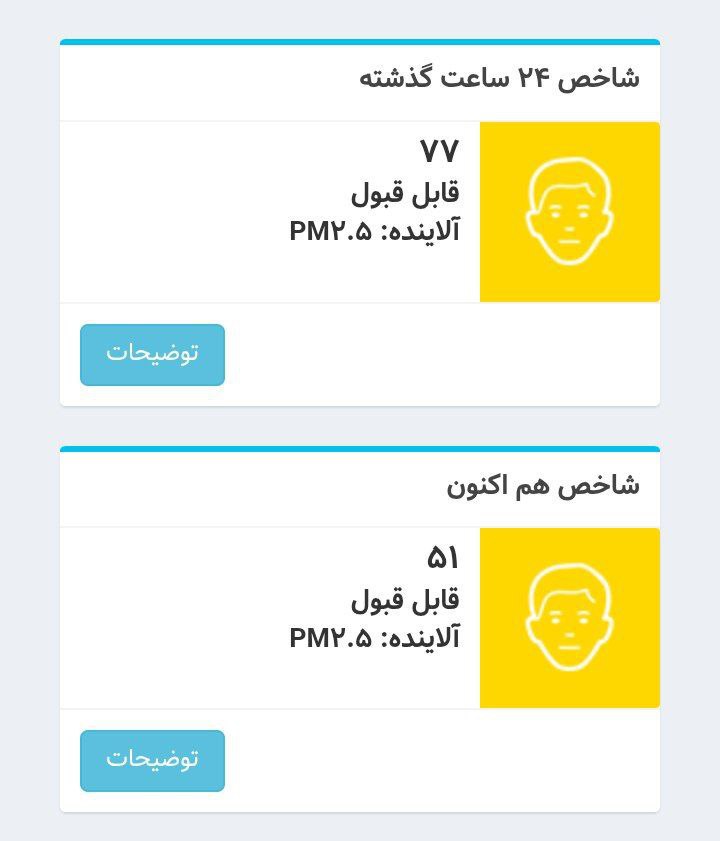Open توضیحات for the current index
Viewport: 720px width, 841px height.
coord(152,760)
